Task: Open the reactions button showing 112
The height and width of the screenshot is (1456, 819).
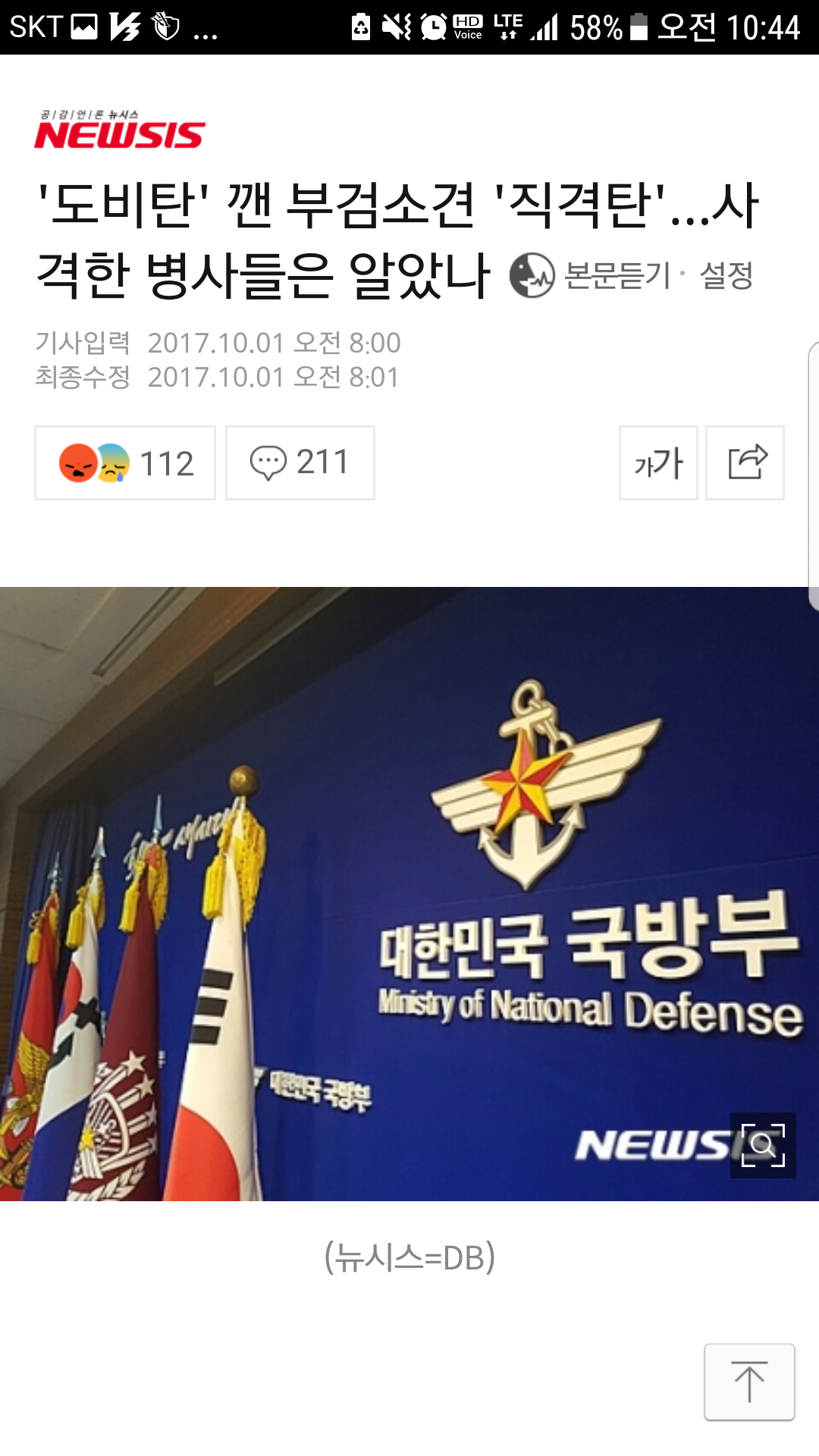Action: 125,463
